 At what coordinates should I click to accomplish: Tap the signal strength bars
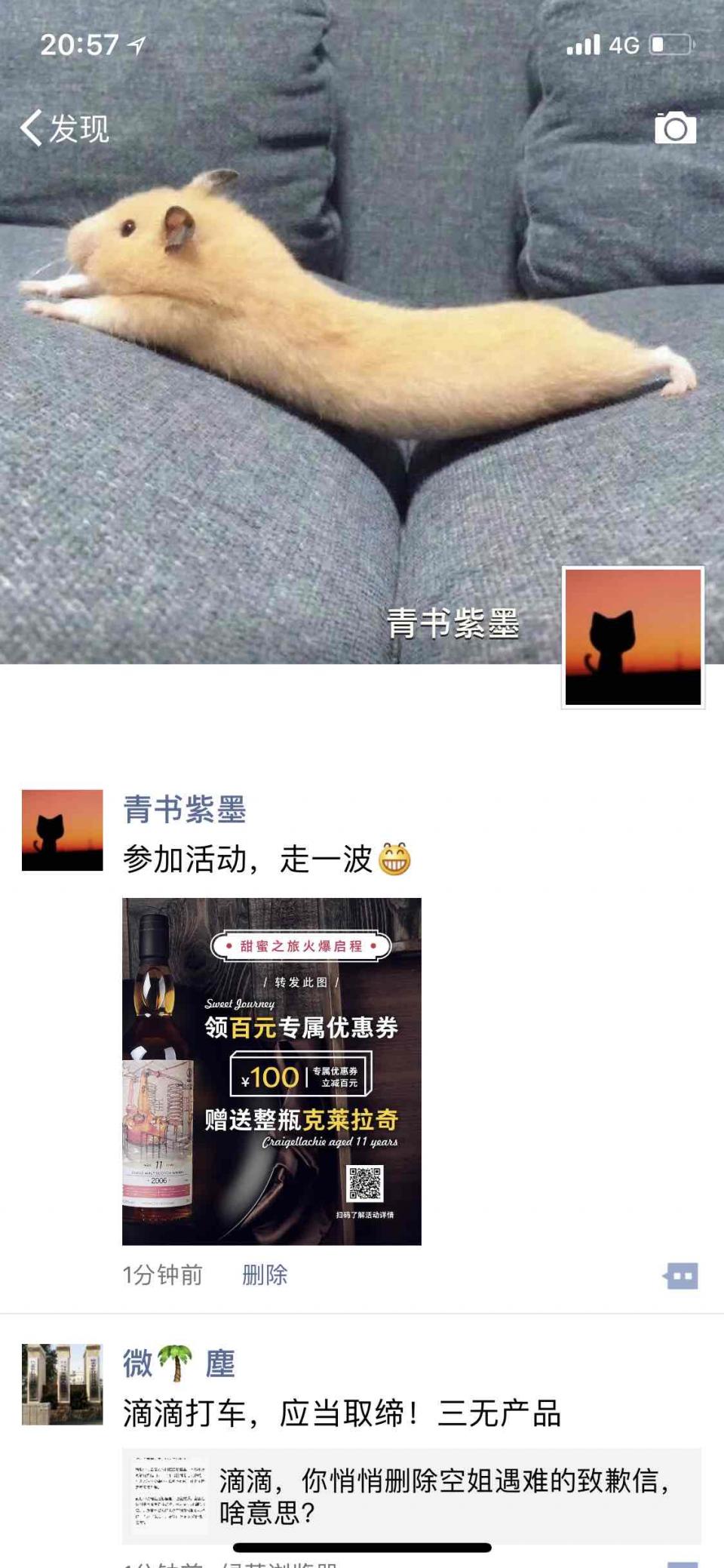click(584, 45)
